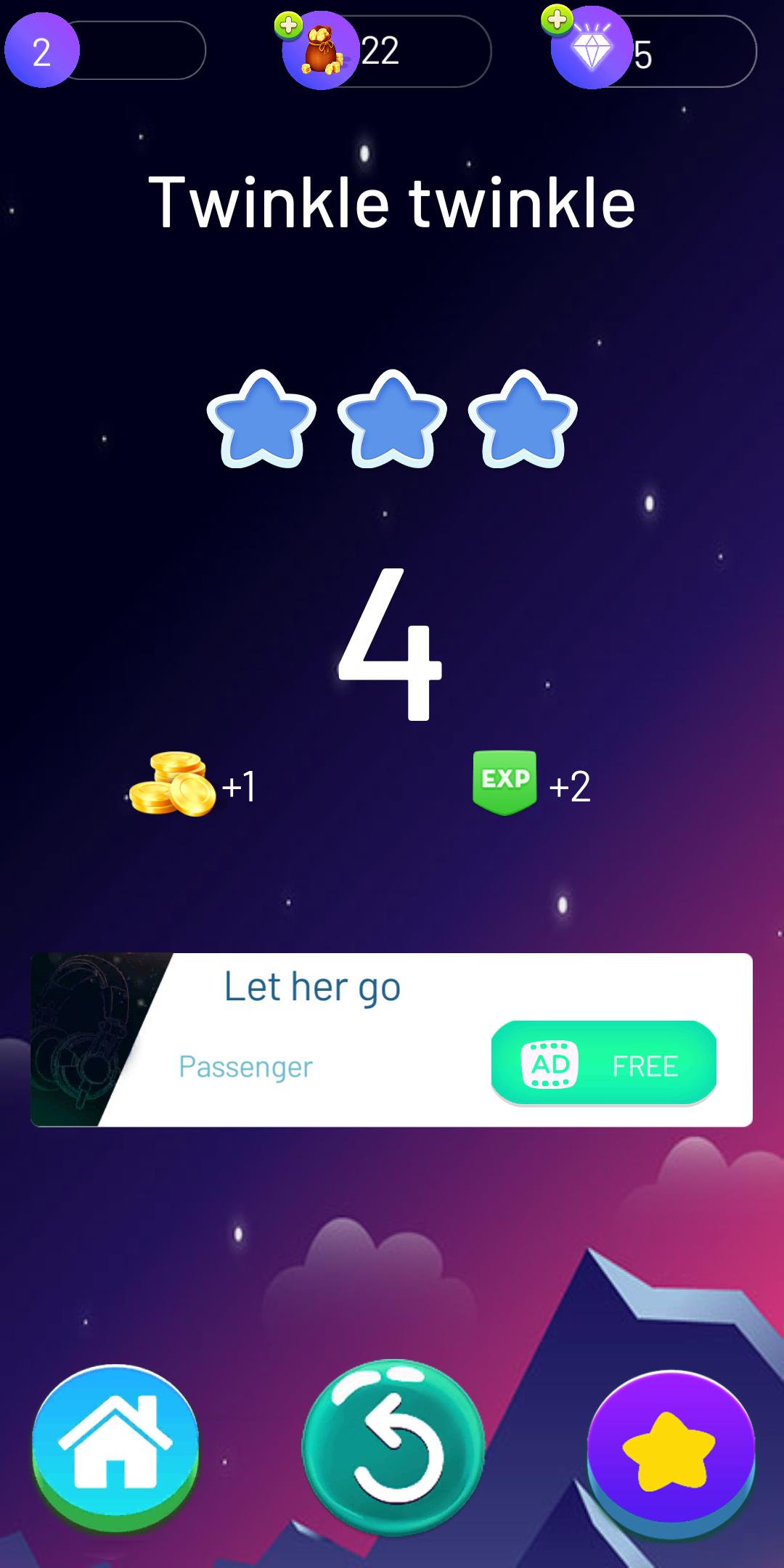The image size is (784, 1568).
Task: Add more diamonds with the plus badge
Action: [x=556, y=20]
